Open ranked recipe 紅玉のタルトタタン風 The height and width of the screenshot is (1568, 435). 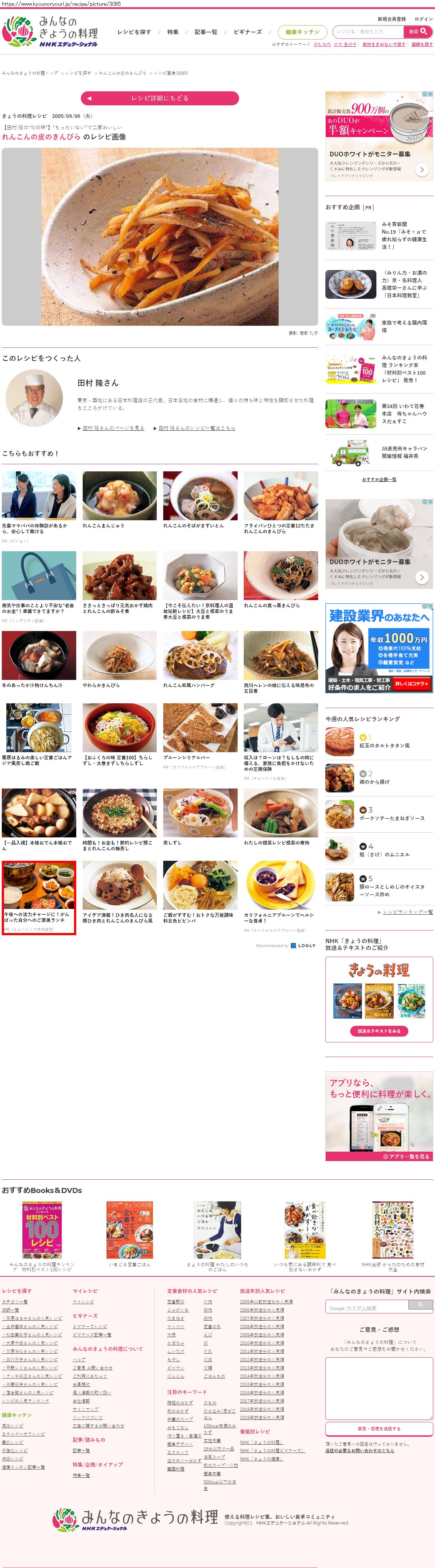[x=384, y=745]
